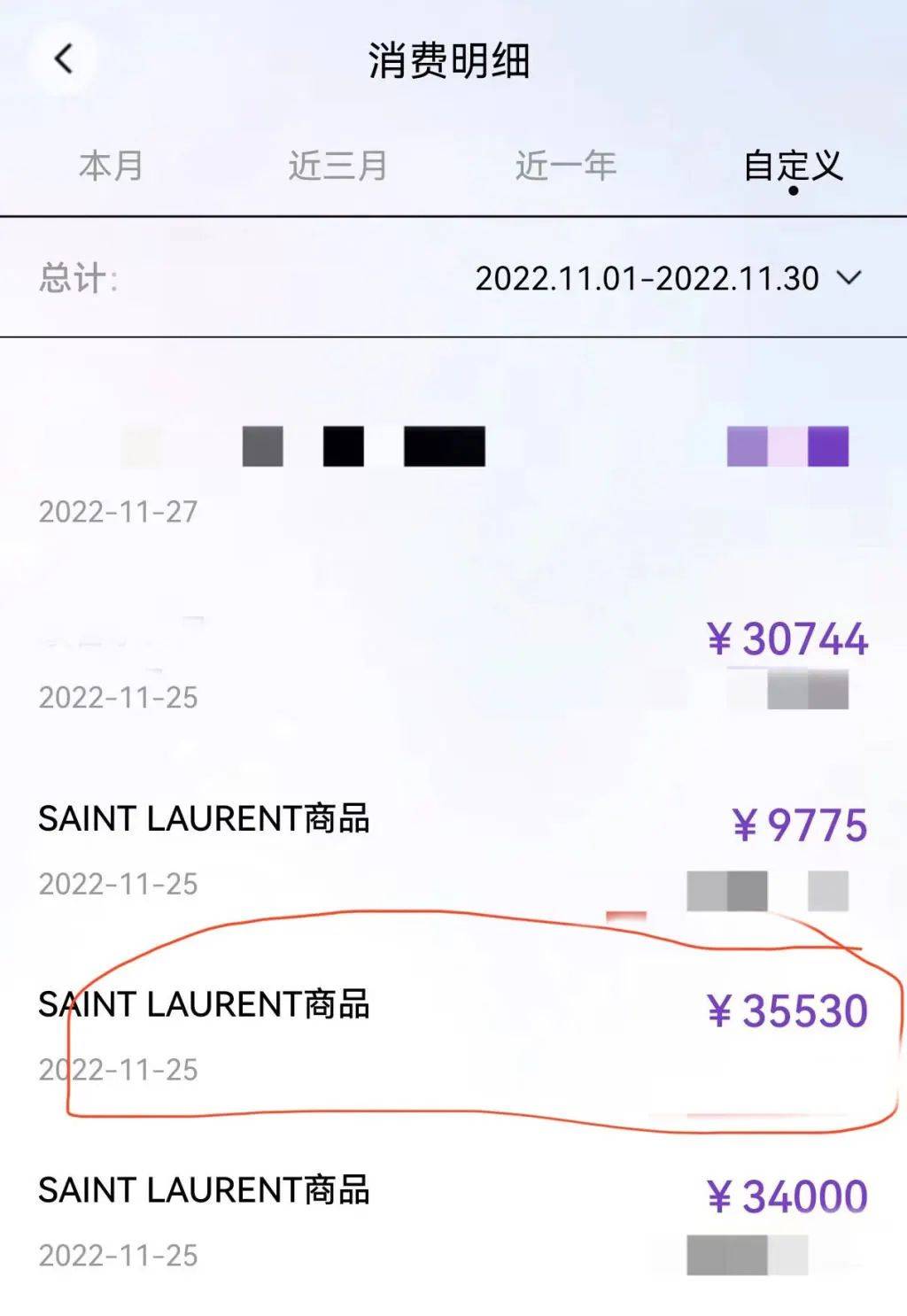Screen dimensions: 907x1316
Task: Switch to the 近三月 tab
Action: tap(337, 166)
